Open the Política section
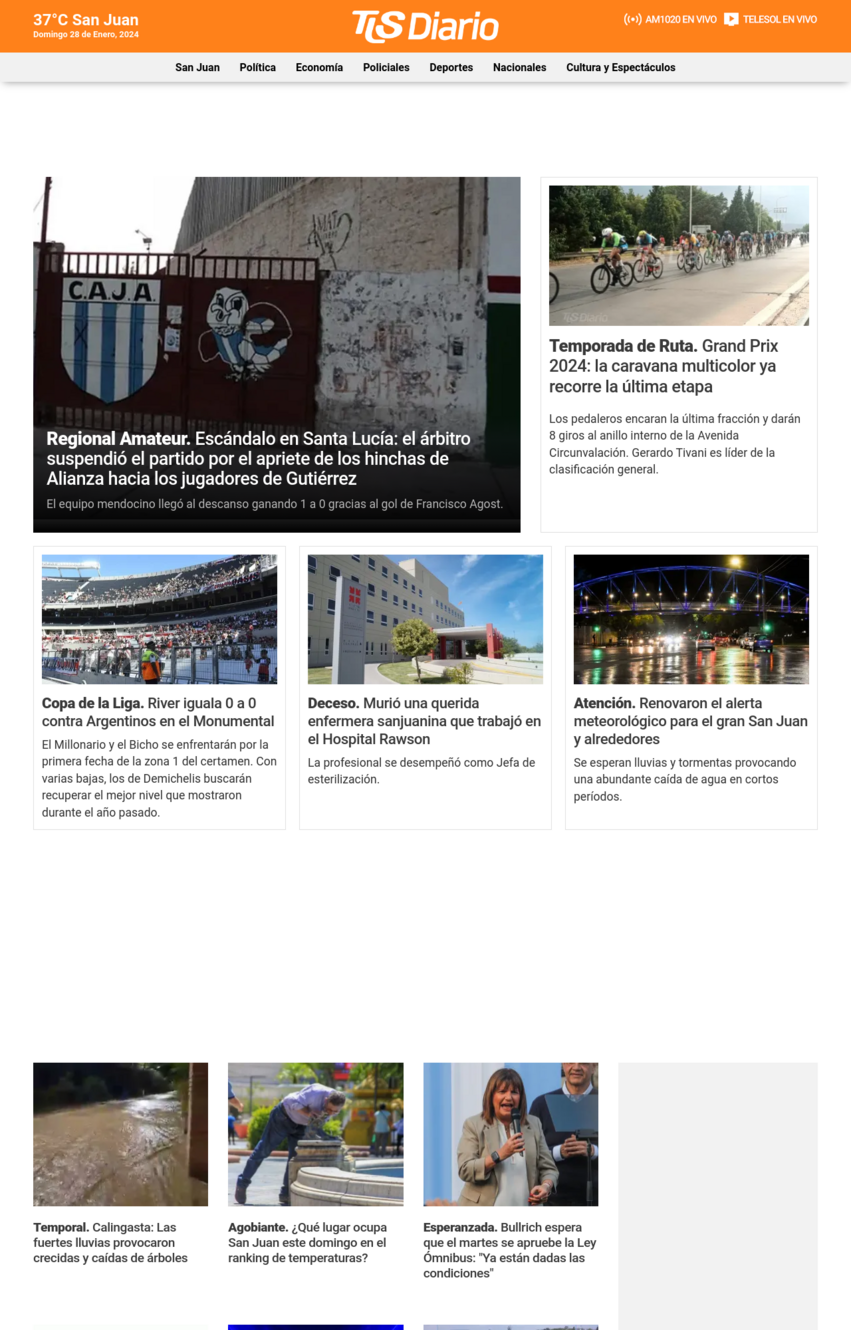 257,68
